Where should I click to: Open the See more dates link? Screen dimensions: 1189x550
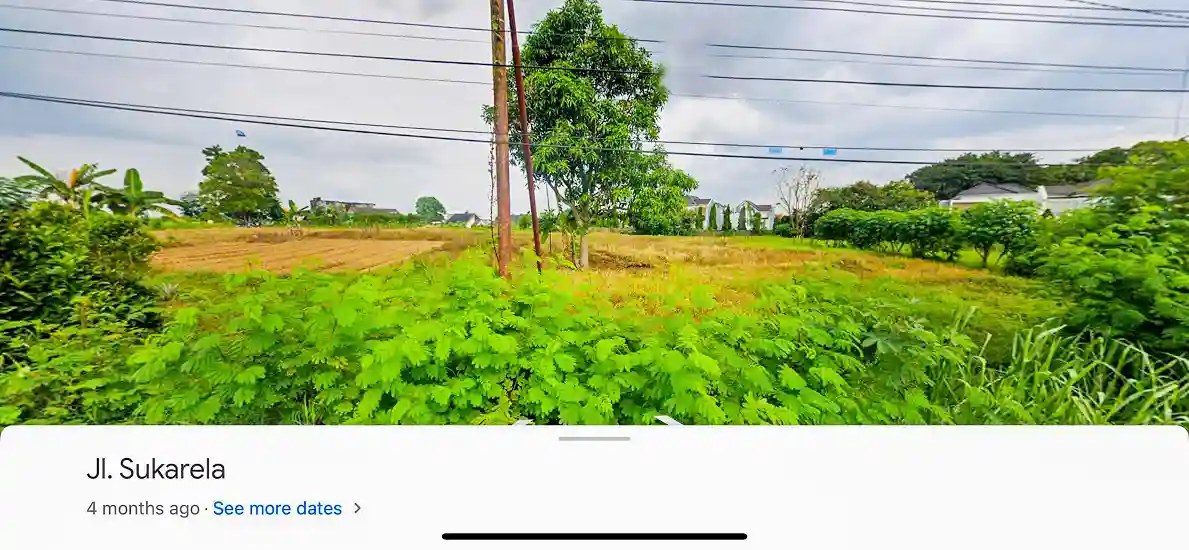point(278,508)
